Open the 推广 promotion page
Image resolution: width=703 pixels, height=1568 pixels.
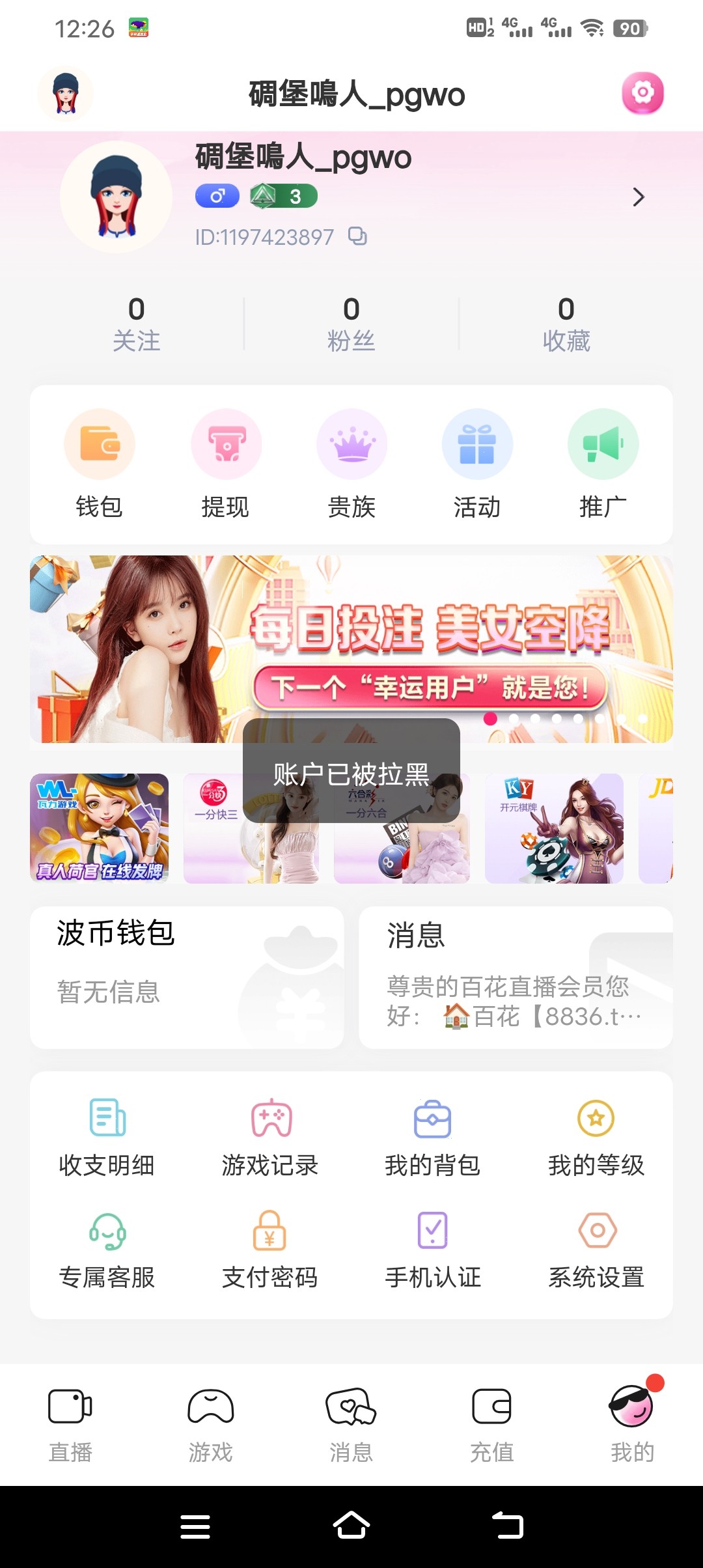603,464
